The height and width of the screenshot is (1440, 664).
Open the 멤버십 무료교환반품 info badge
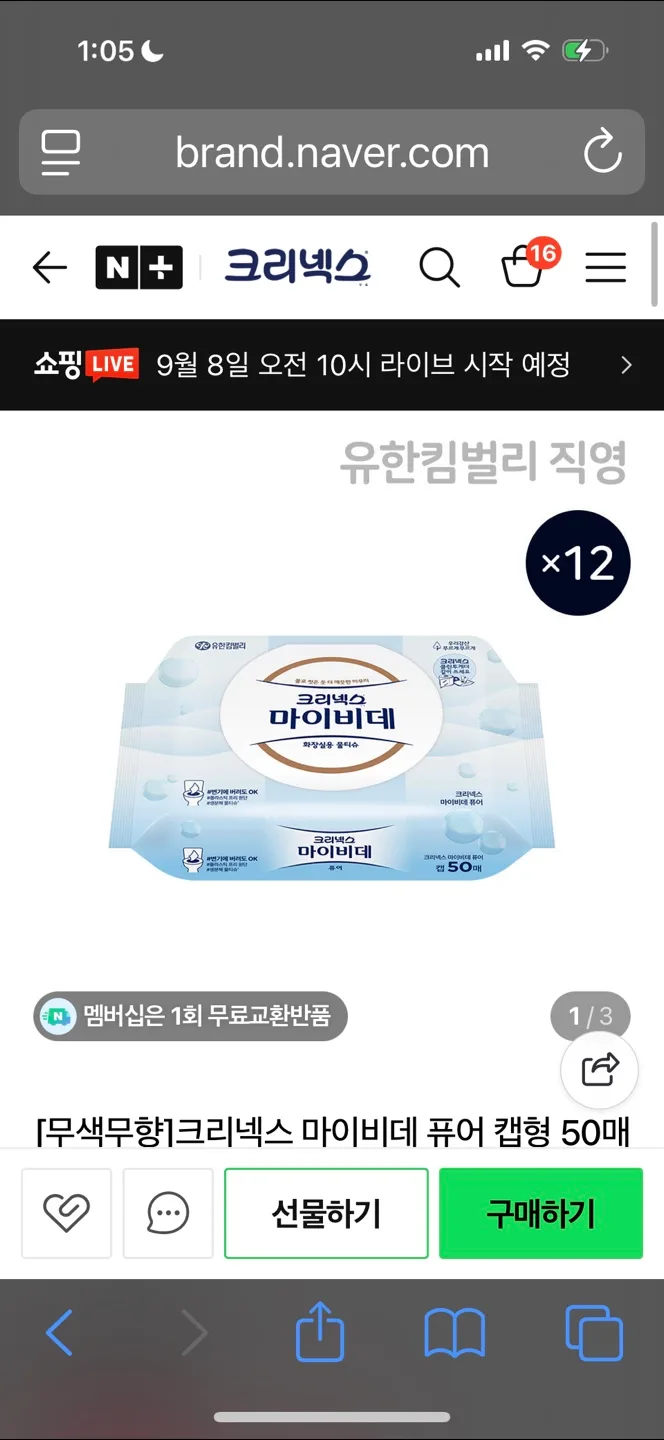click(x=190, y=1017)
